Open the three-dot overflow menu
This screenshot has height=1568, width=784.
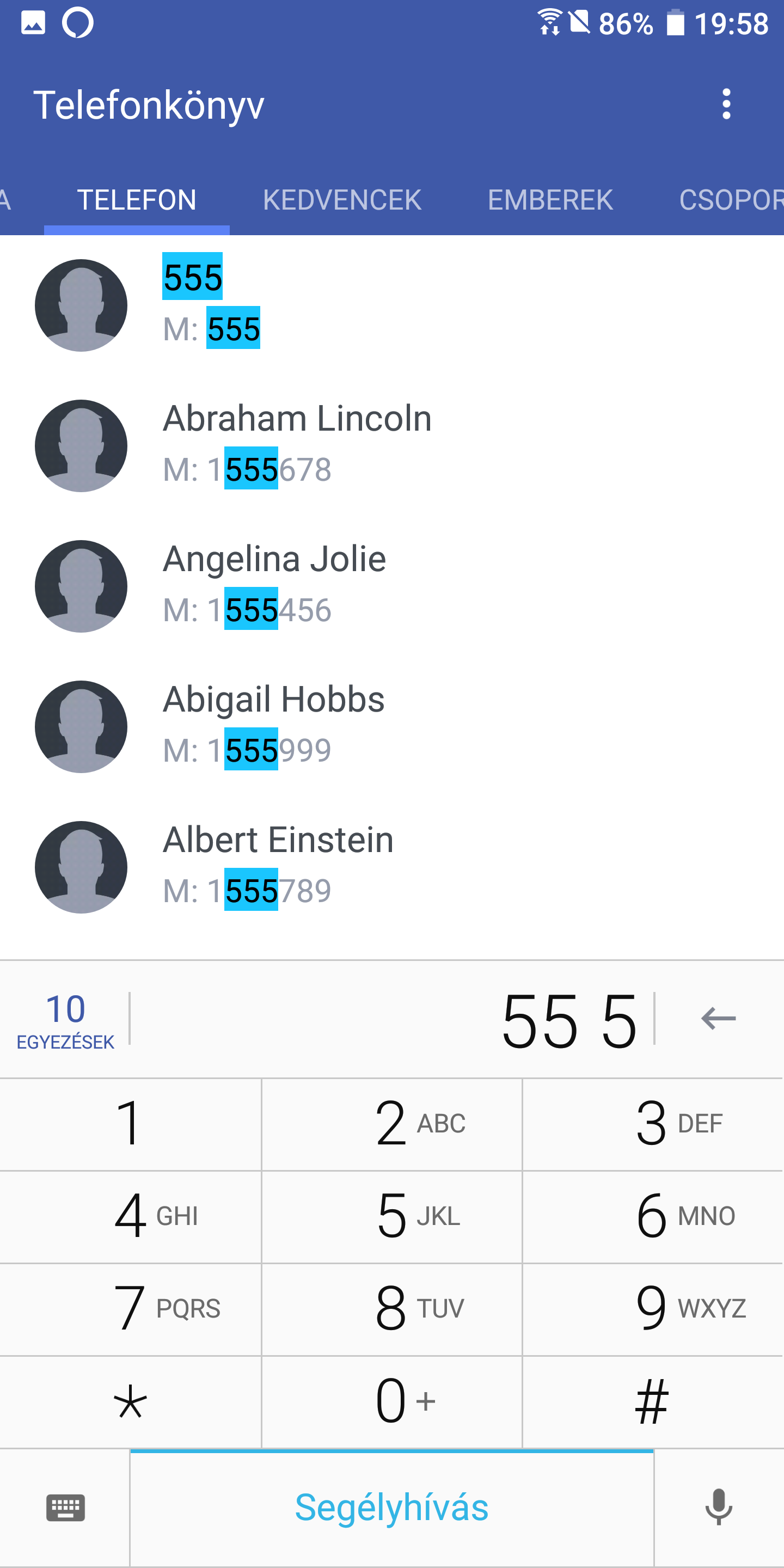(726, 104)
